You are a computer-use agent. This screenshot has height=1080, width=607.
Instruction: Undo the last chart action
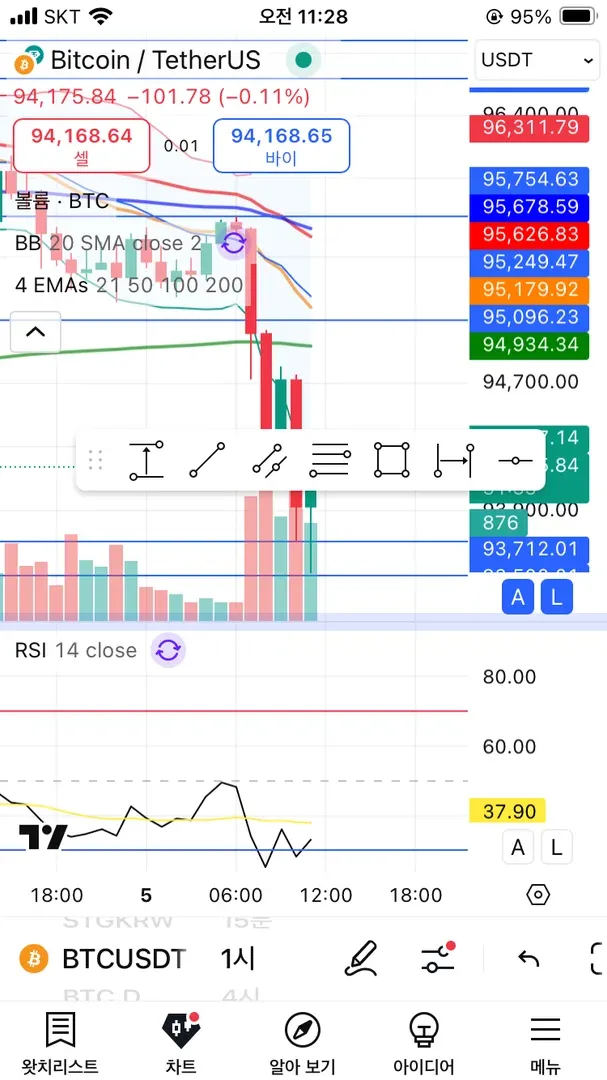pyautogui.click(x=528, y=960)
